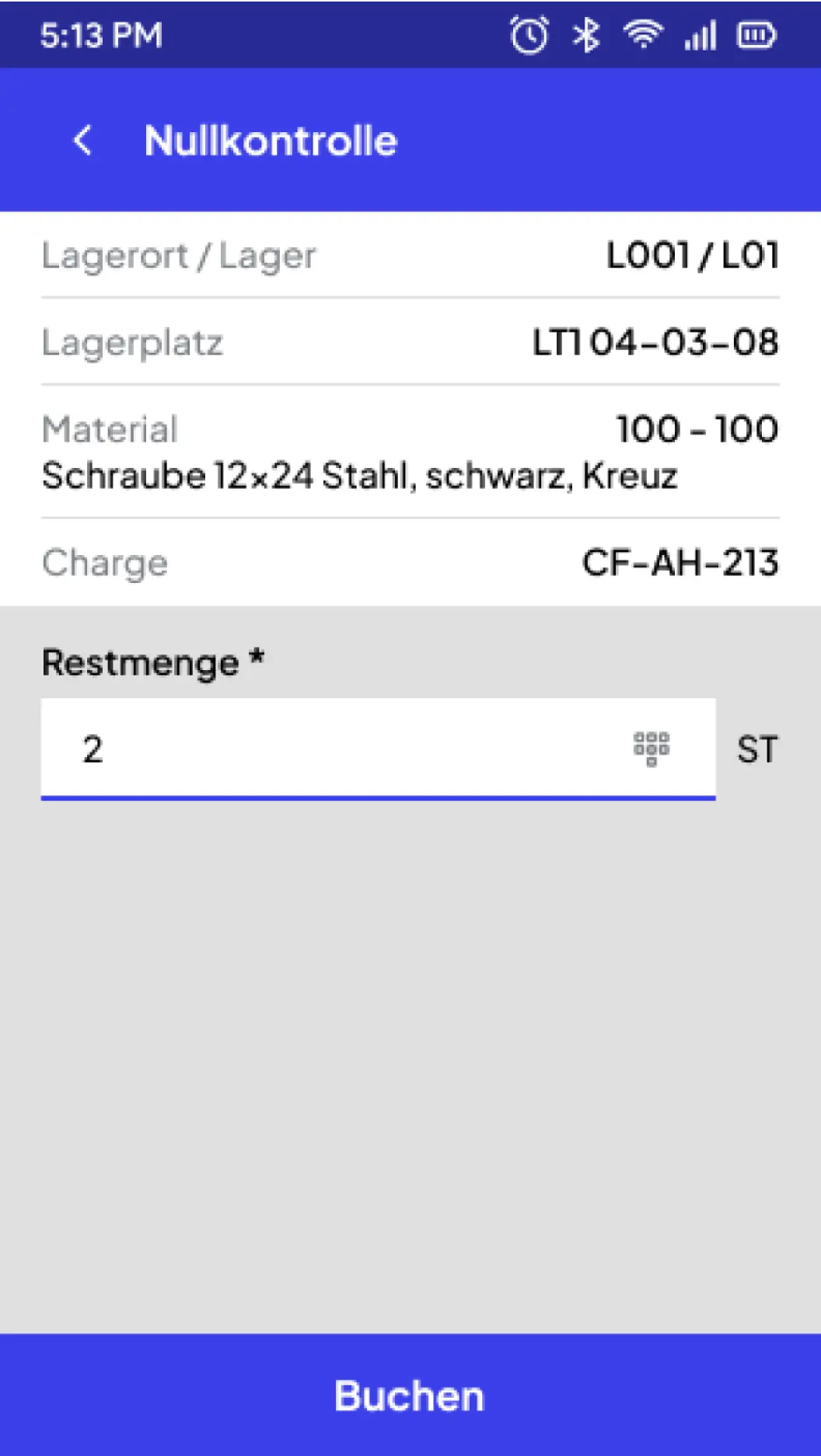Viewport: 821px width, 1456px height.
Task: Select the Charge value CF-AH-213
Action: (681, 562)
